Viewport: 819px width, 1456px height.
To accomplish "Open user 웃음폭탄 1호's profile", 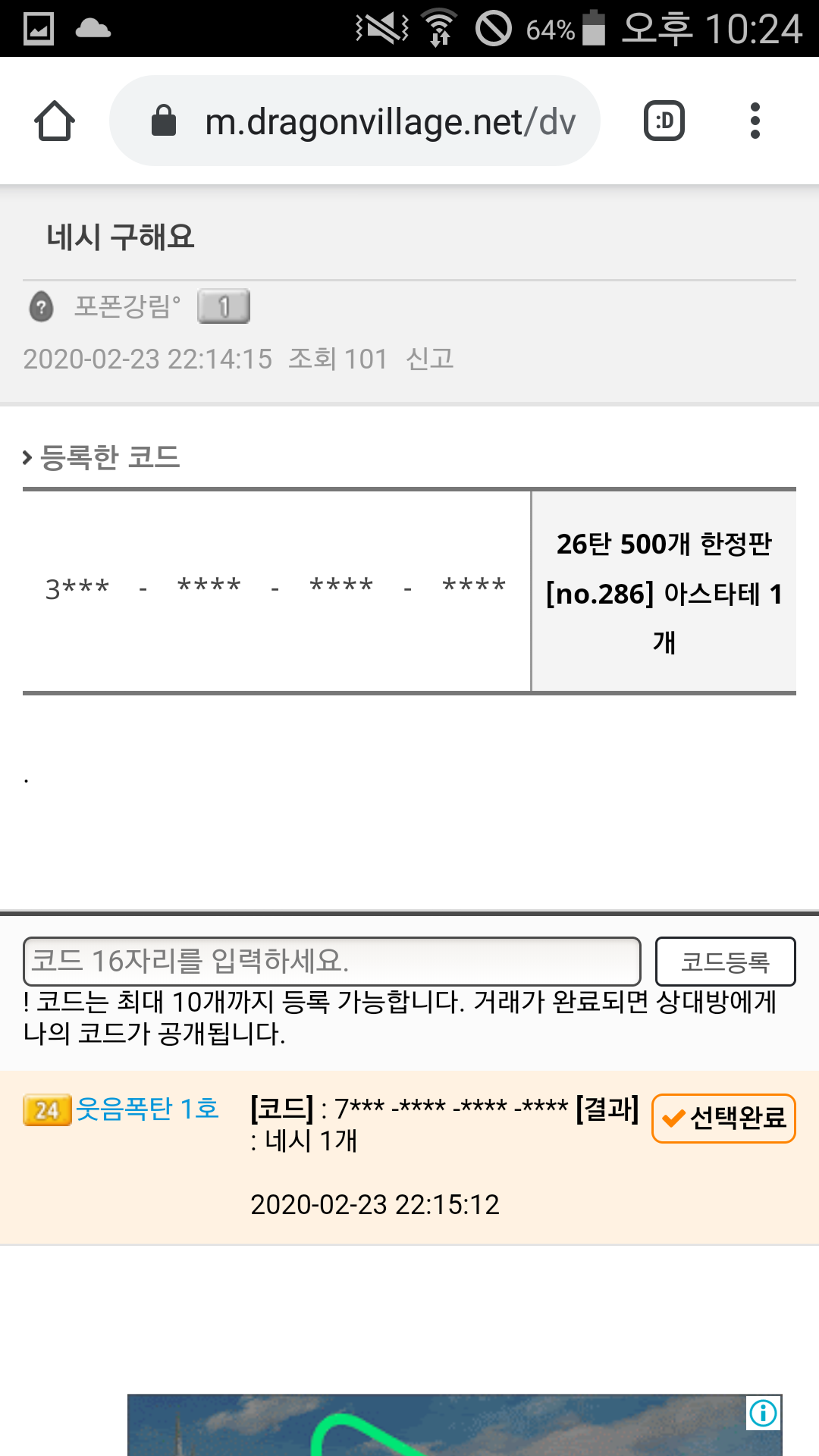I will coord(146,1109).
